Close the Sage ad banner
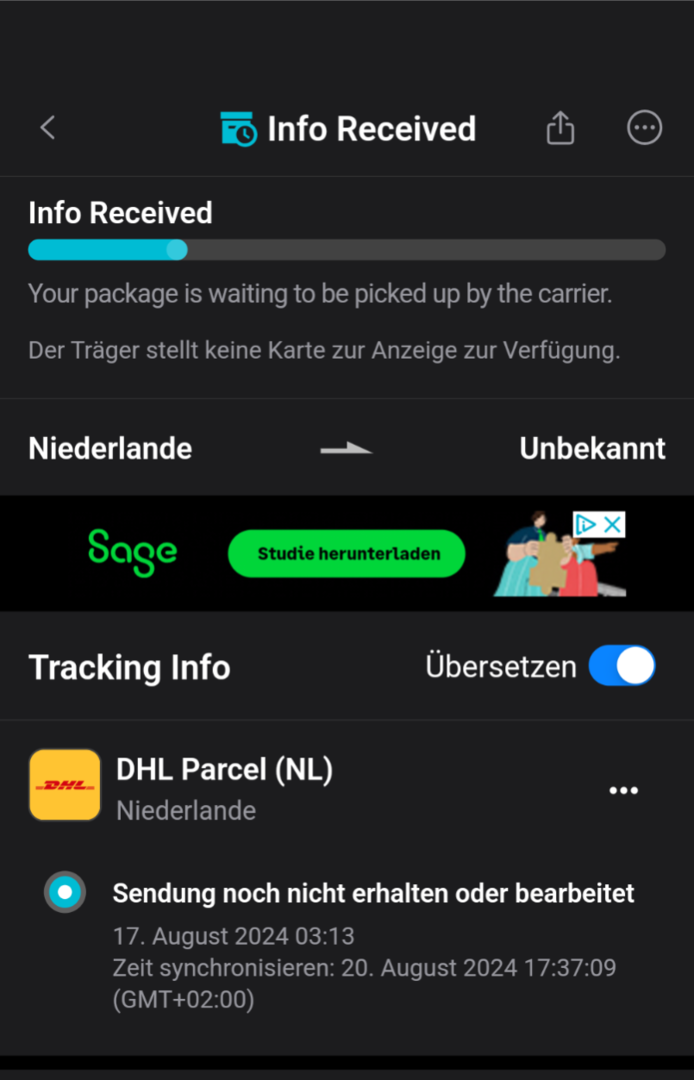This screenshot has height=1080, width=694. pos(613,524)
